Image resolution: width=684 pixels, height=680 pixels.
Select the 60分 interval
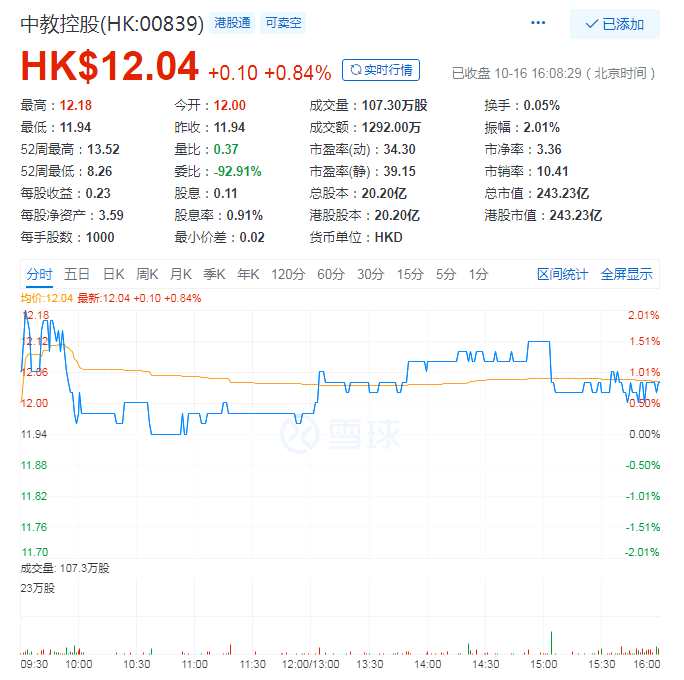click(x=331, y=274)
